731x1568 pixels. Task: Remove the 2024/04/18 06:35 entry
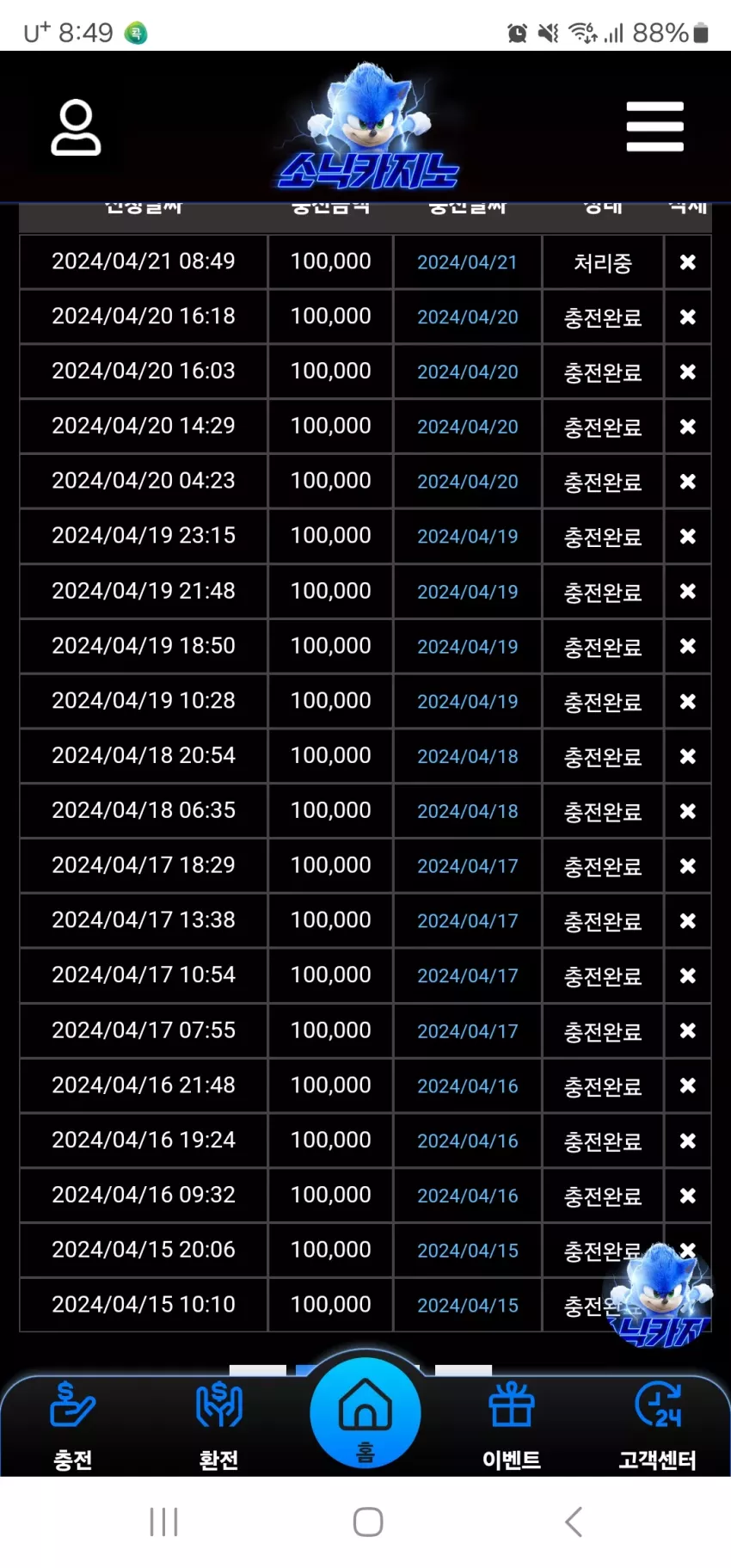pos(688,811)
